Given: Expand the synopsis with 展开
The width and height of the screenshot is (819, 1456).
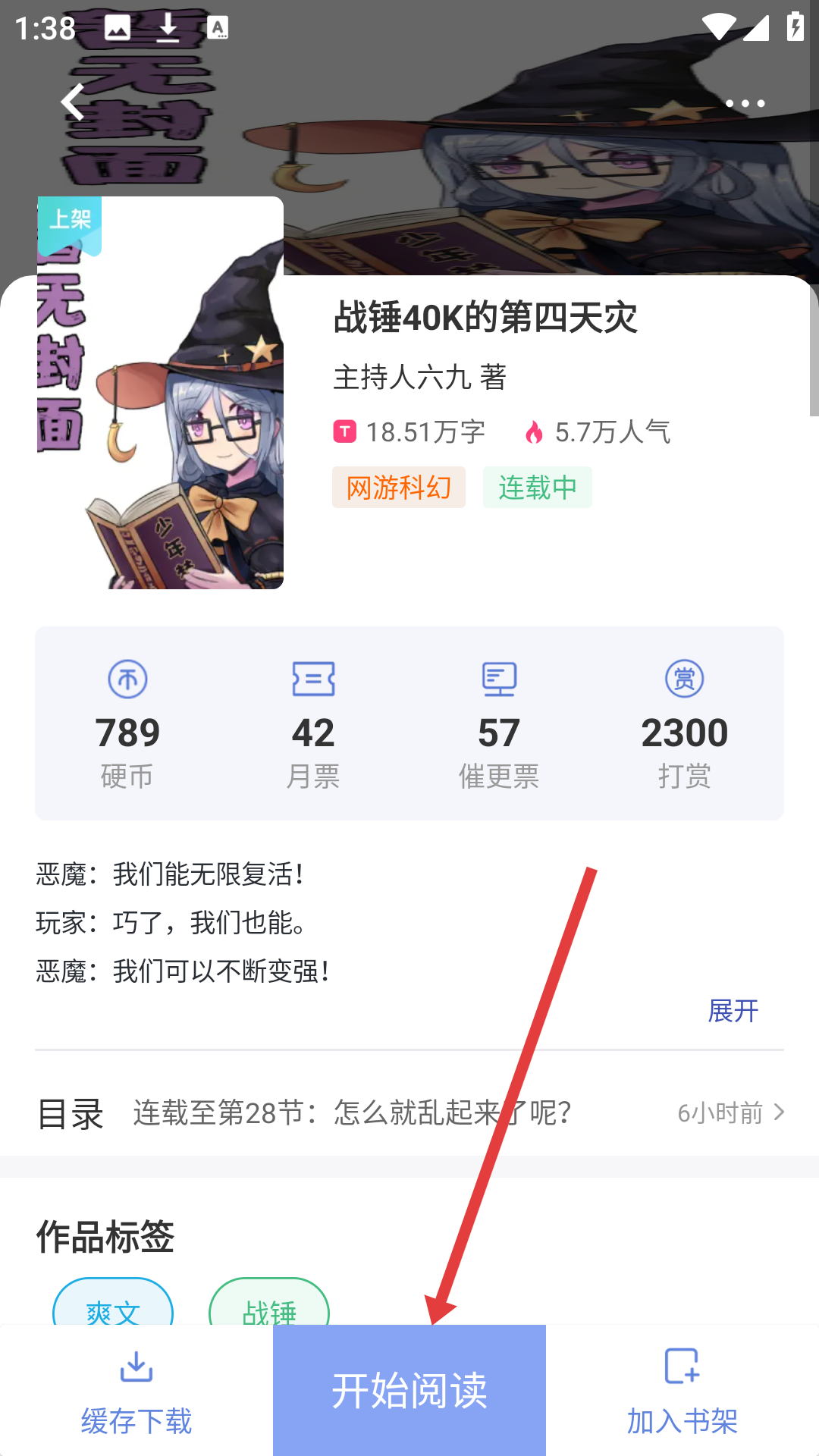Looking at the screenshot, I should [x=733, y=1011].
